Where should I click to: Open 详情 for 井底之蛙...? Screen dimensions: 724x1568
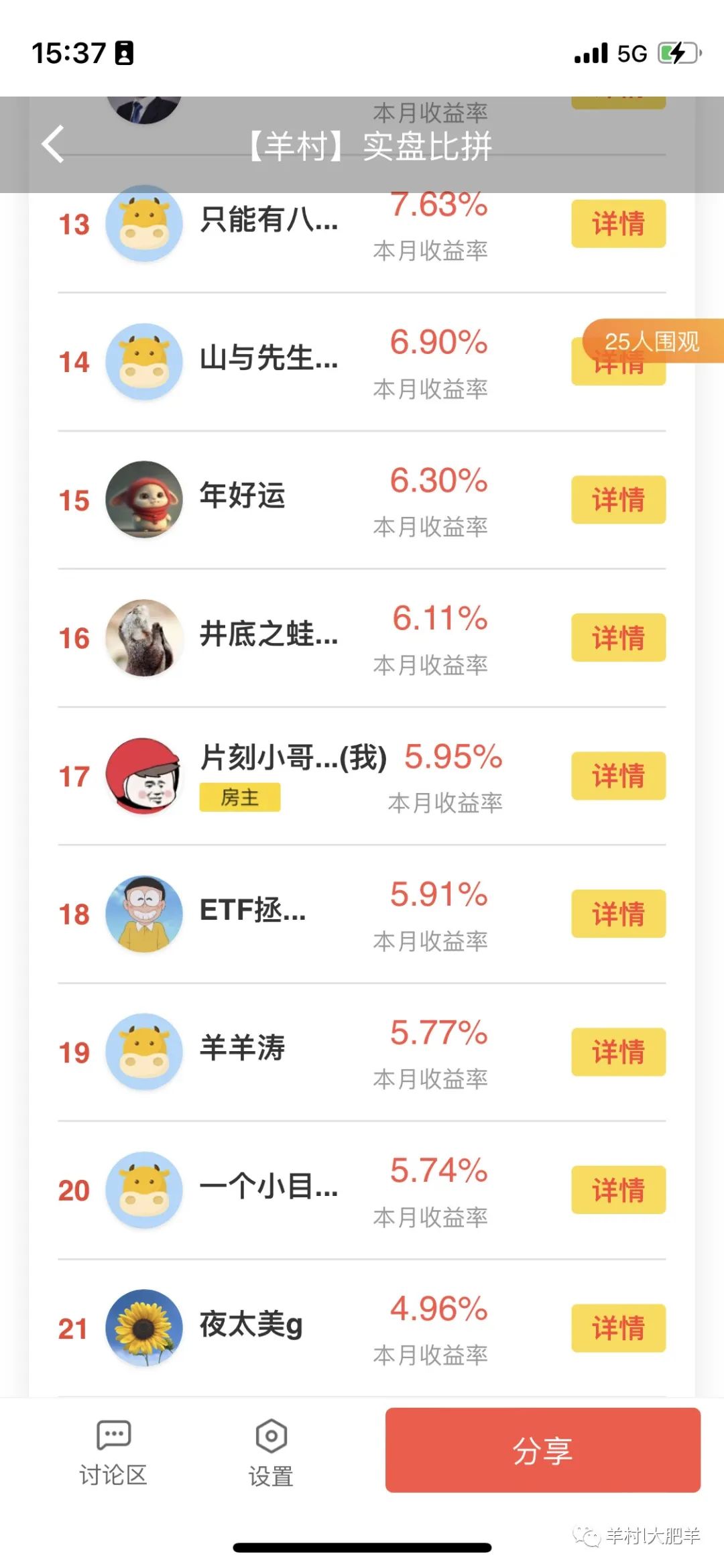(618, 638)
